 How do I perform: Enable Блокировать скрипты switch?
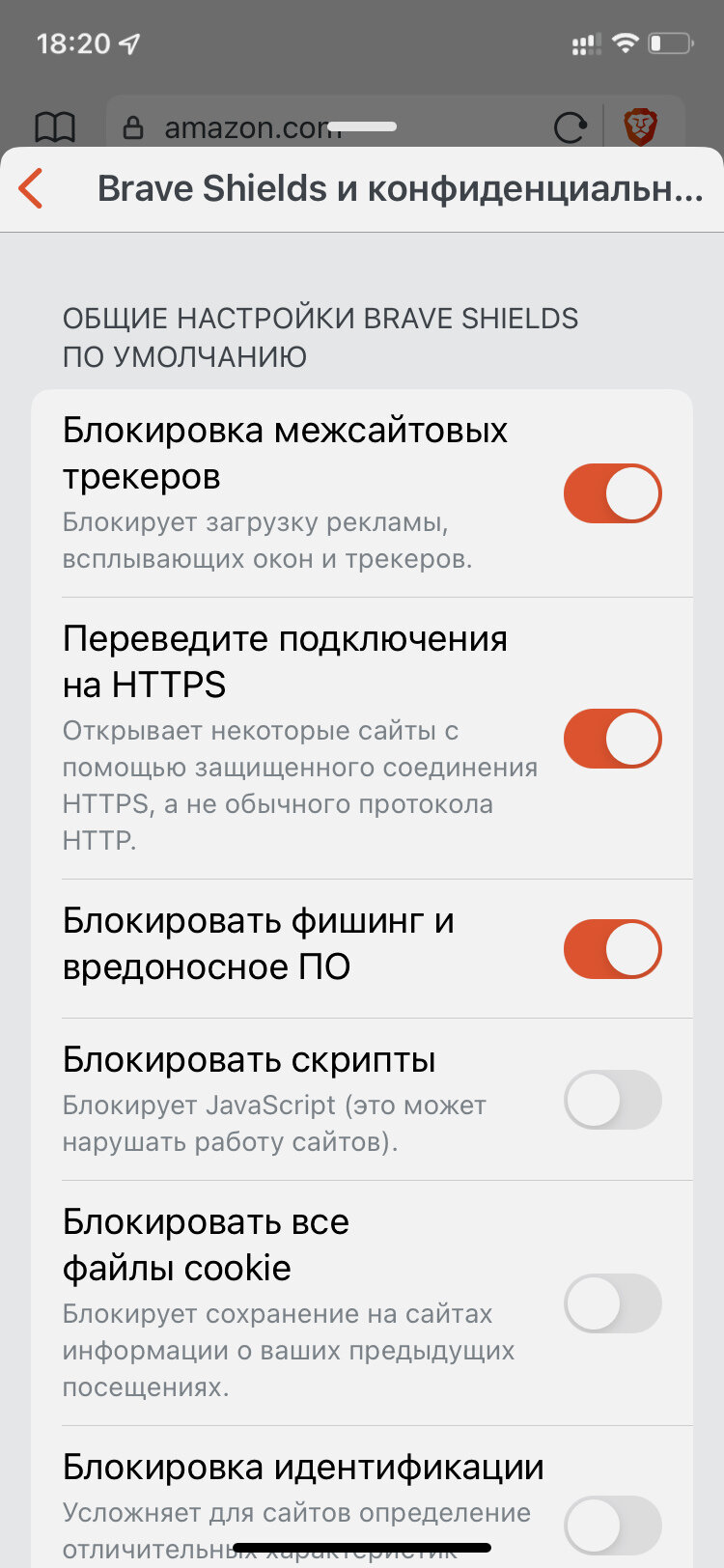[613, 1100]
